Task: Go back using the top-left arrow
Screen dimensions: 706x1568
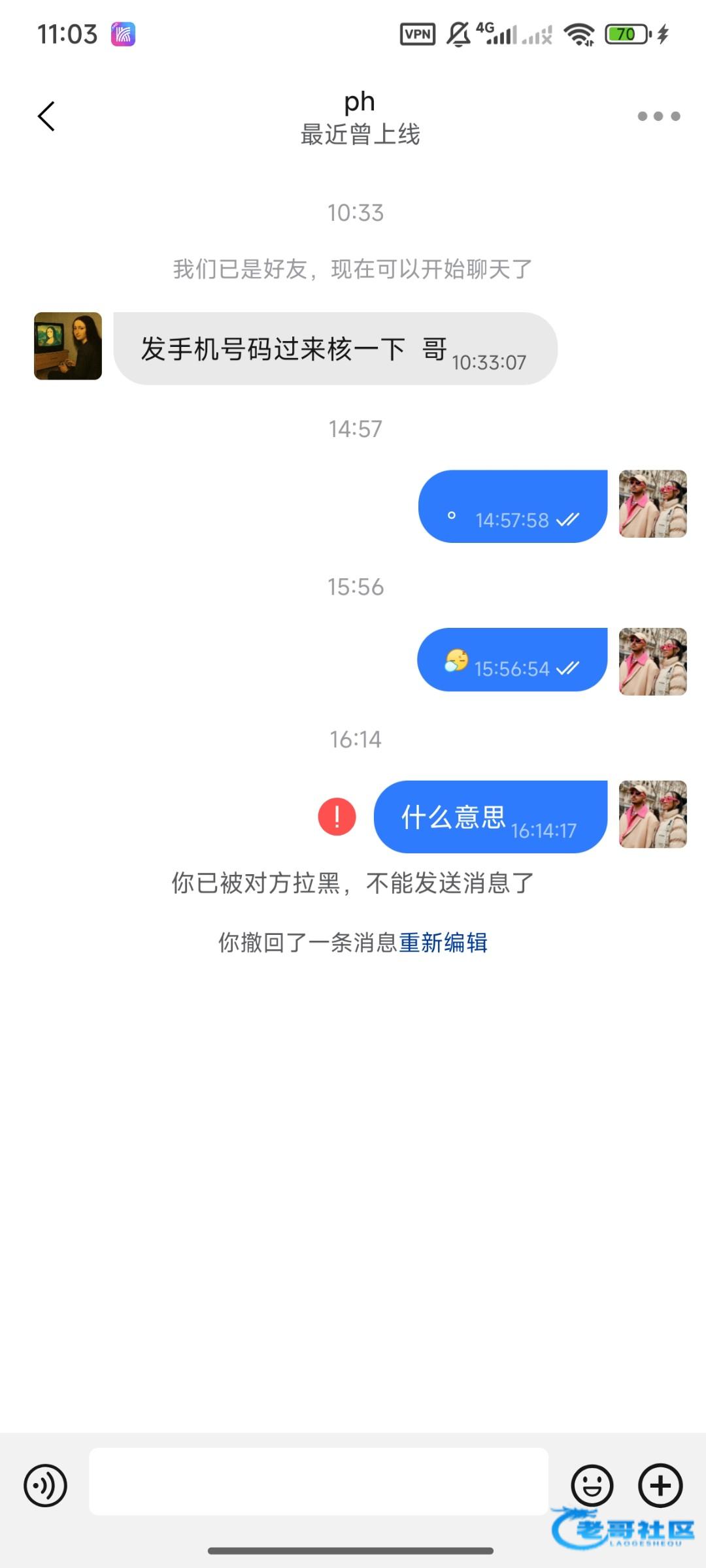Action: (x=46, y=116)
